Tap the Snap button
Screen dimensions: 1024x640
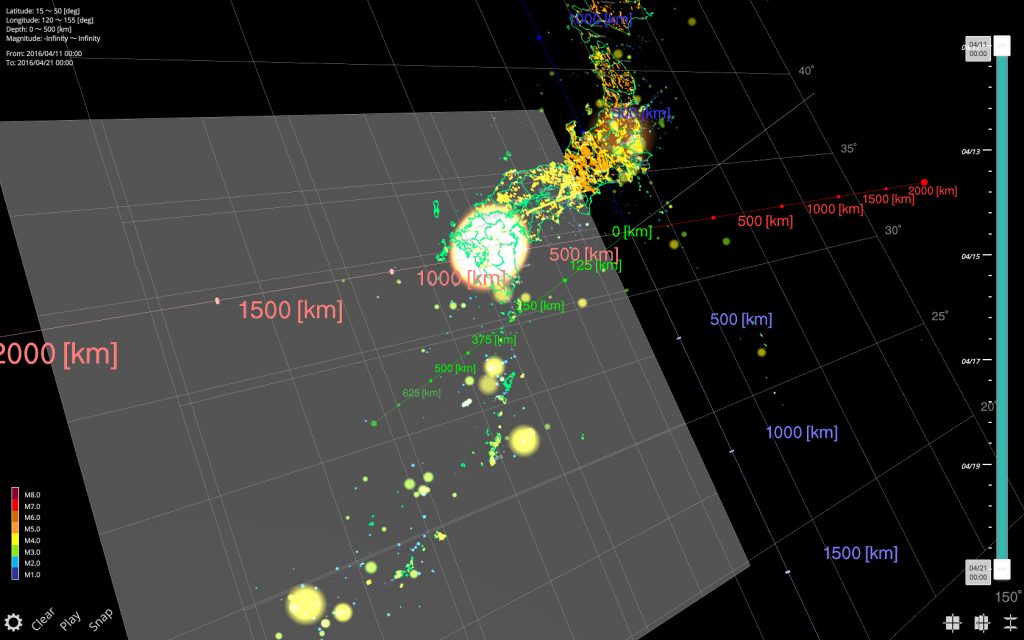(x=100, y=619)
